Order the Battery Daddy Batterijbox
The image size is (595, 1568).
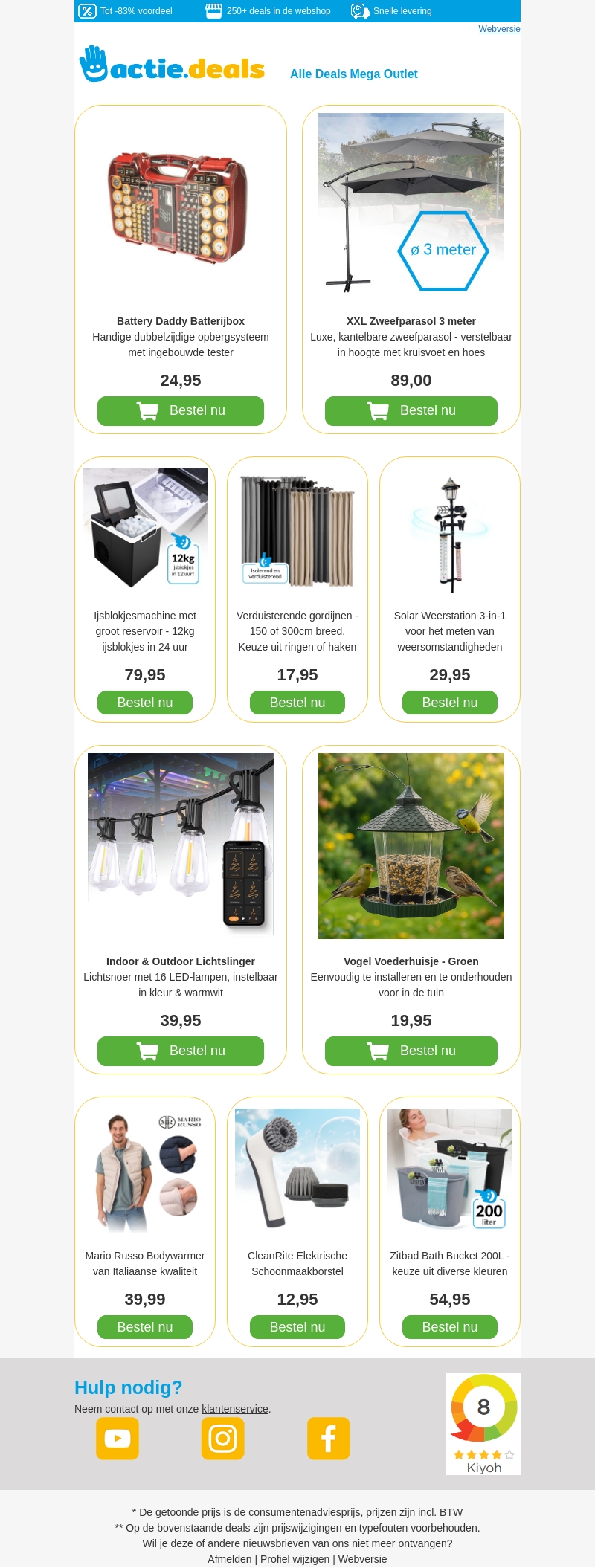point(181,411)
